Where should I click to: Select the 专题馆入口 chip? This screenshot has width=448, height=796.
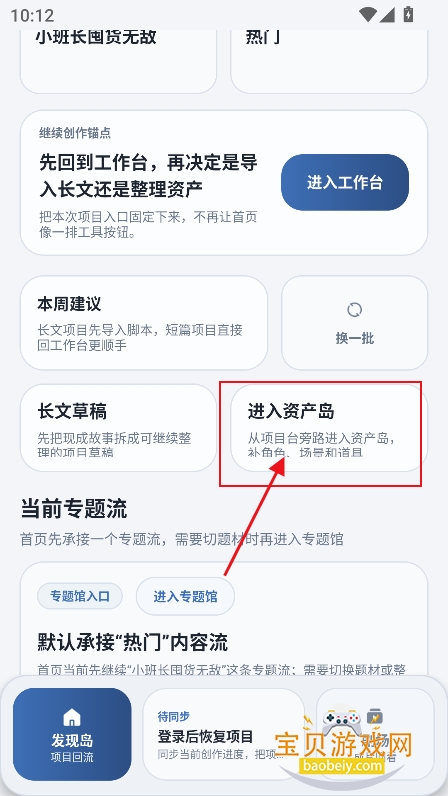coord(80,596)
